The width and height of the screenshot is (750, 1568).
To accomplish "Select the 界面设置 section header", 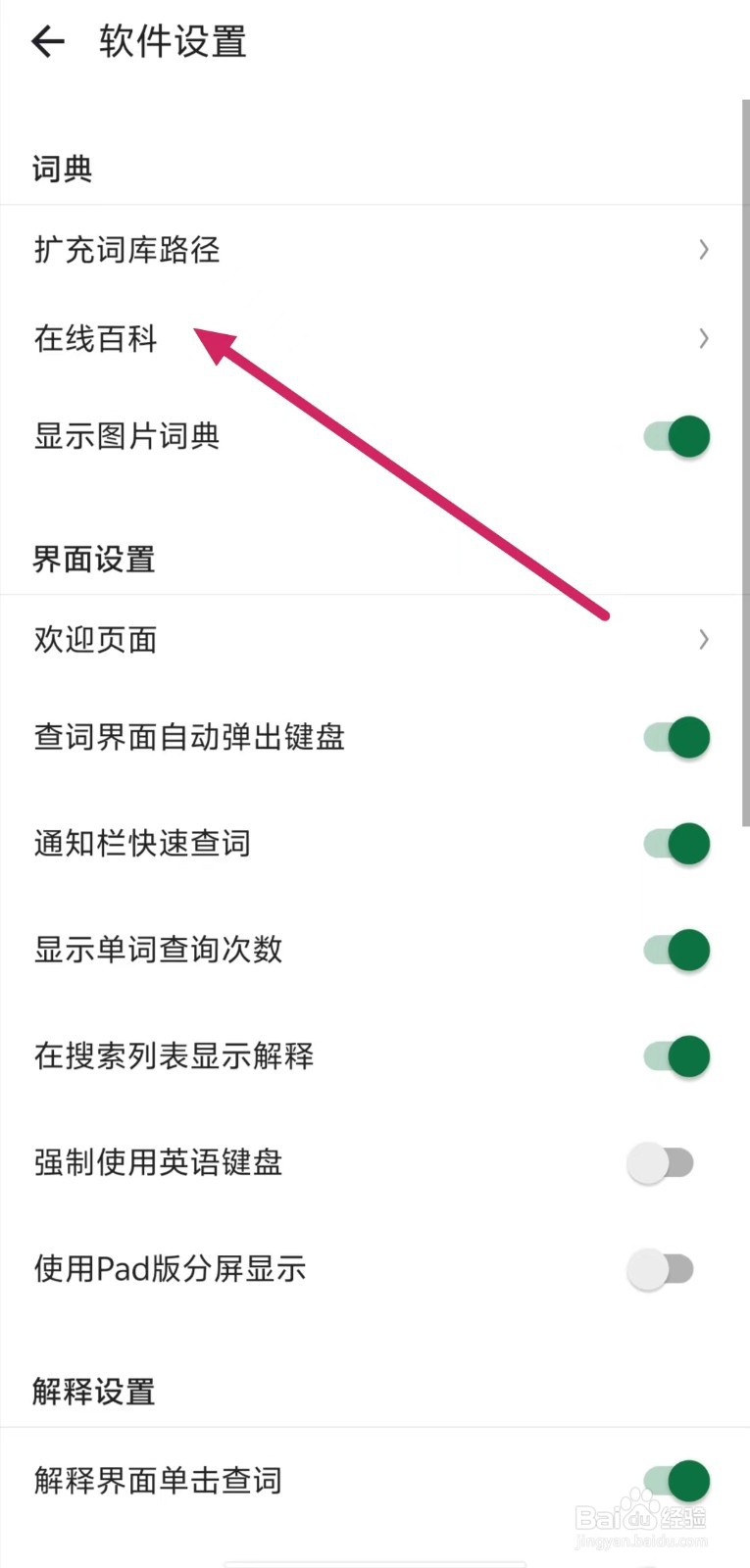I will tap(92, 559).
